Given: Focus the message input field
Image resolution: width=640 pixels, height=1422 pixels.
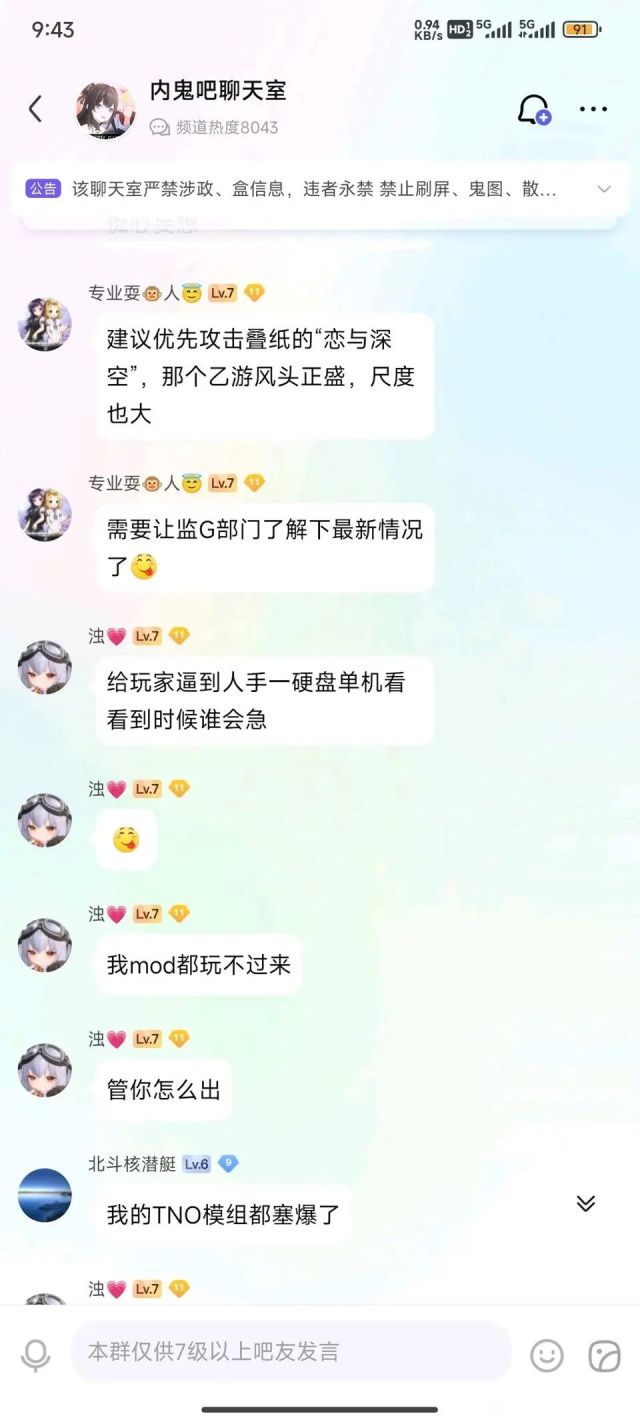Looking at the screenshot, I should [x=291, y=1351].
